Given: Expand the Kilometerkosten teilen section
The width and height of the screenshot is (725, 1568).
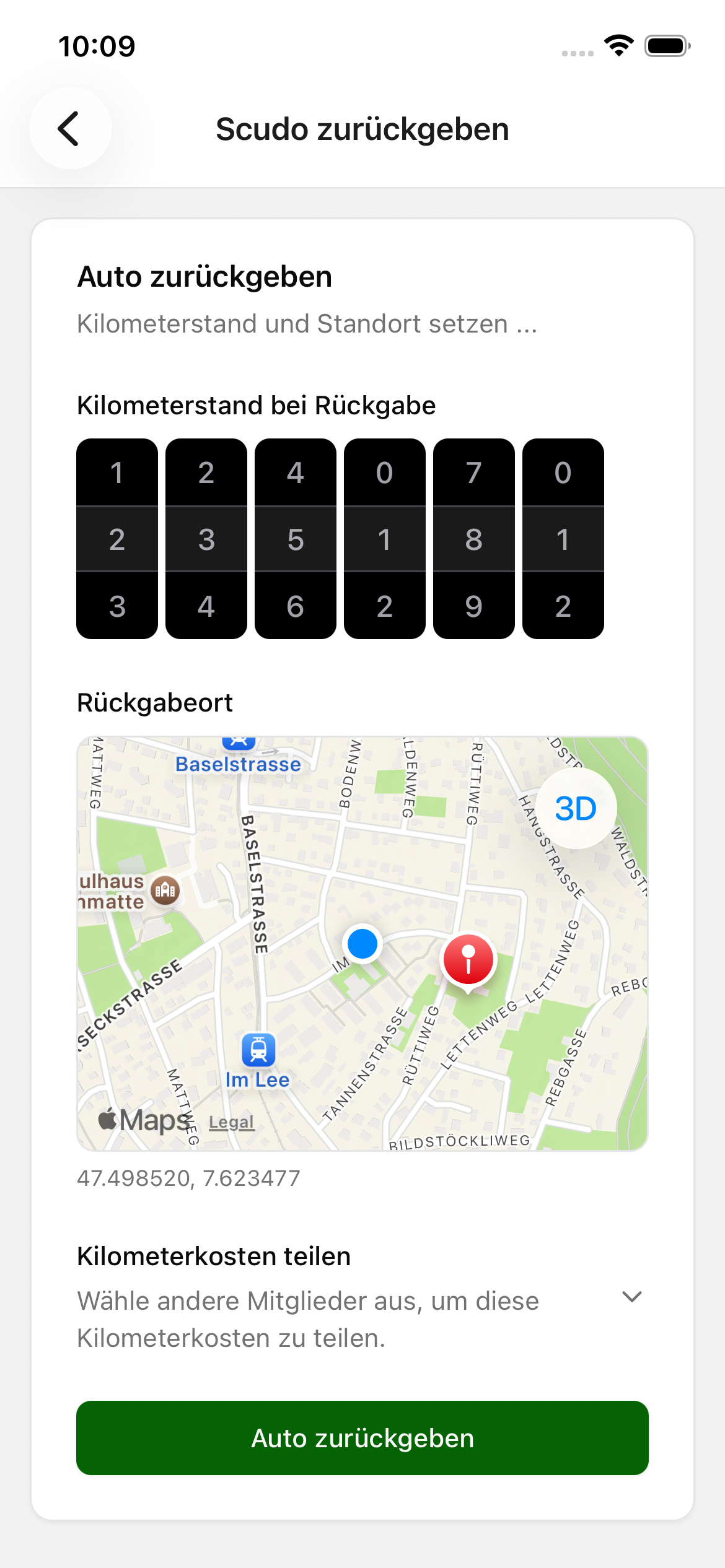Looking at the screenshot, I should [631, 1297].
